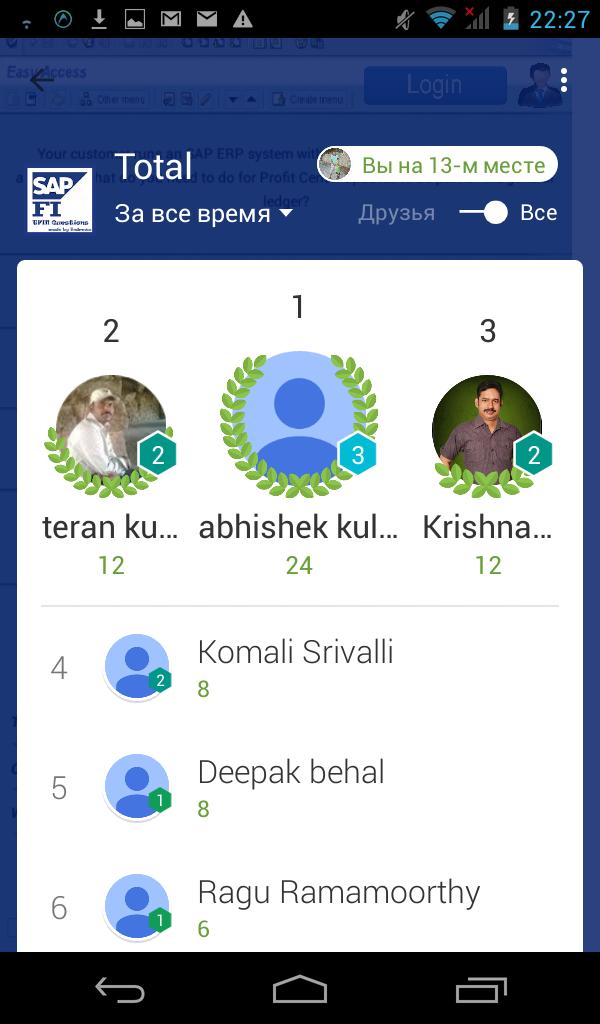Expand the "За все время" period dropdown

(x=204, y=213)
